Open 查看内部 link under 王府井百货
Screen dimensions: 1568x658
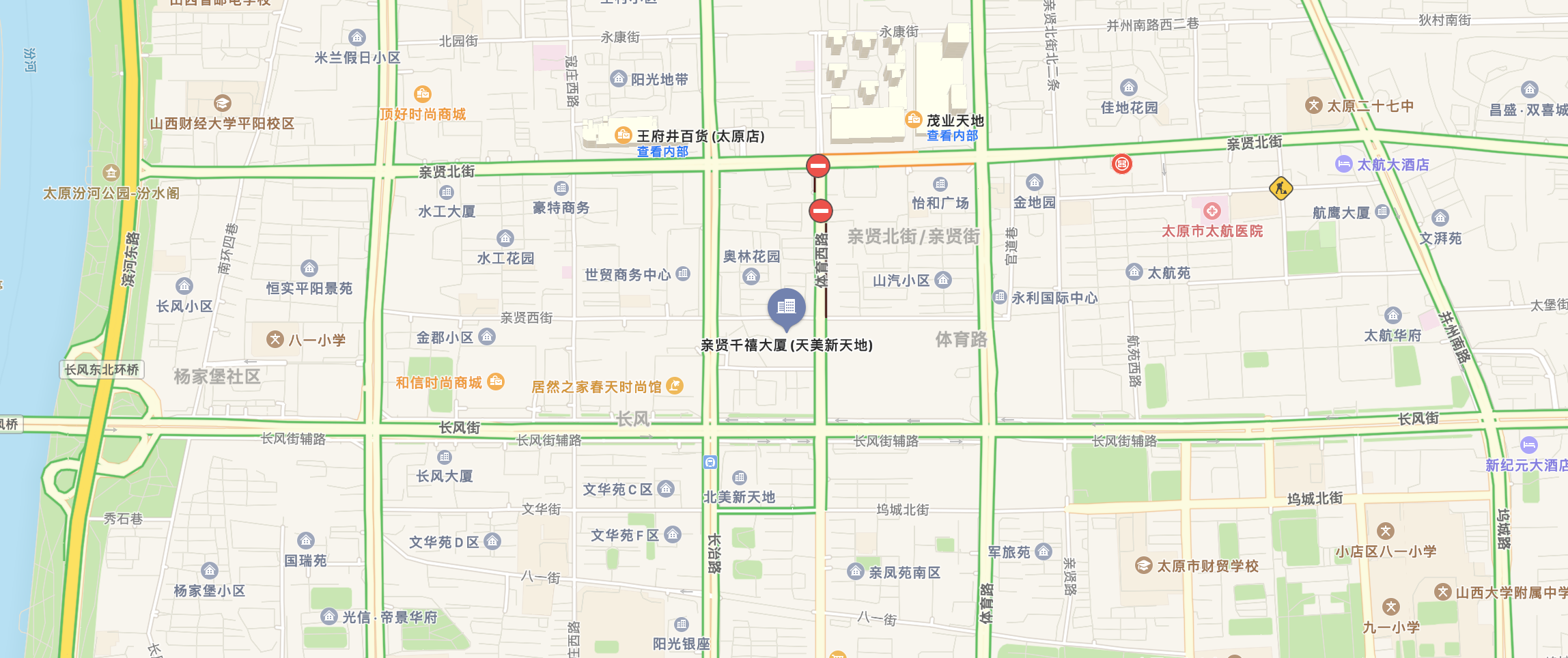(x=662, y=152)
